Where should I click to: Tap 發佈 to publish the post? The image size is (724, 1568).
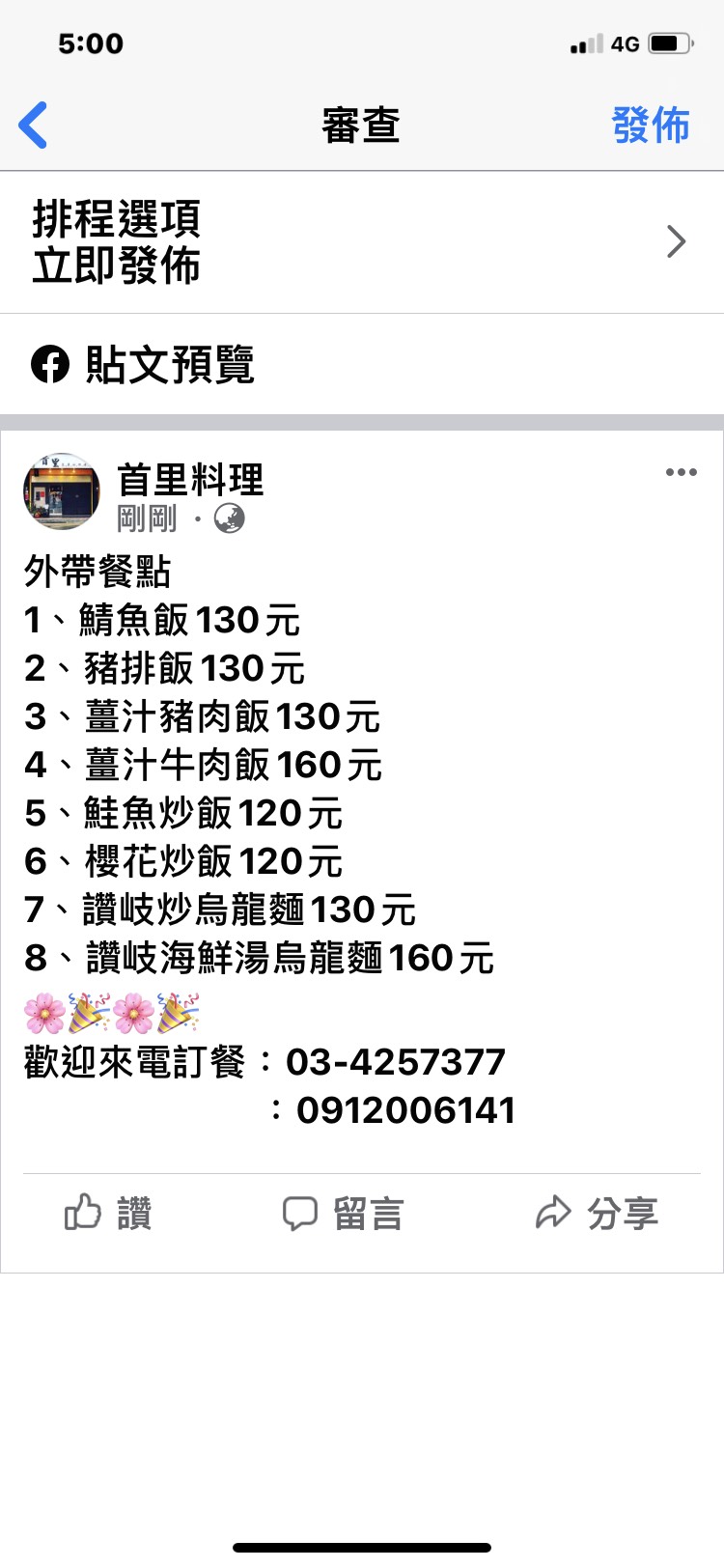(x=650, y=126)
